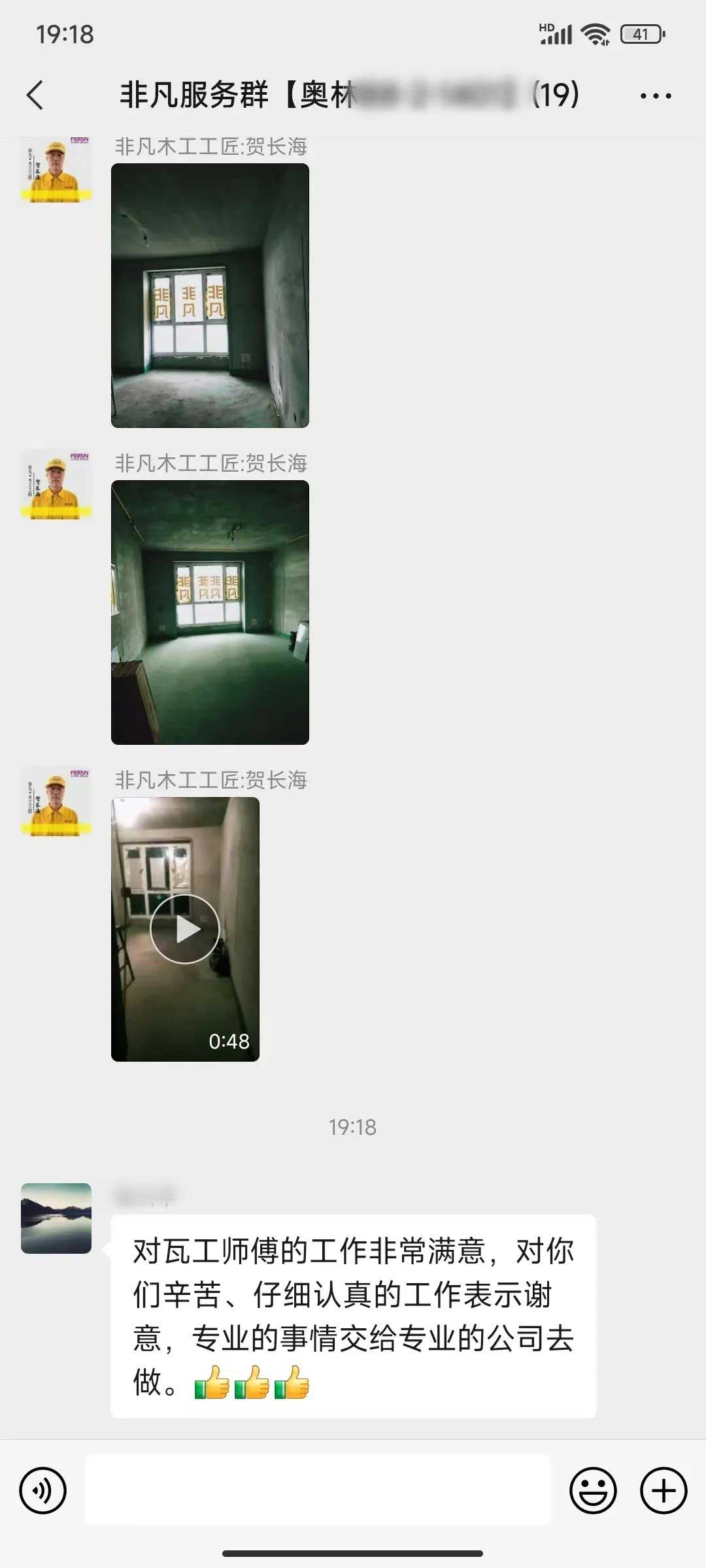This screenshot has height=1568, width=706.
Task: Open the three-dot chat menu
Action: coord(656,96)
